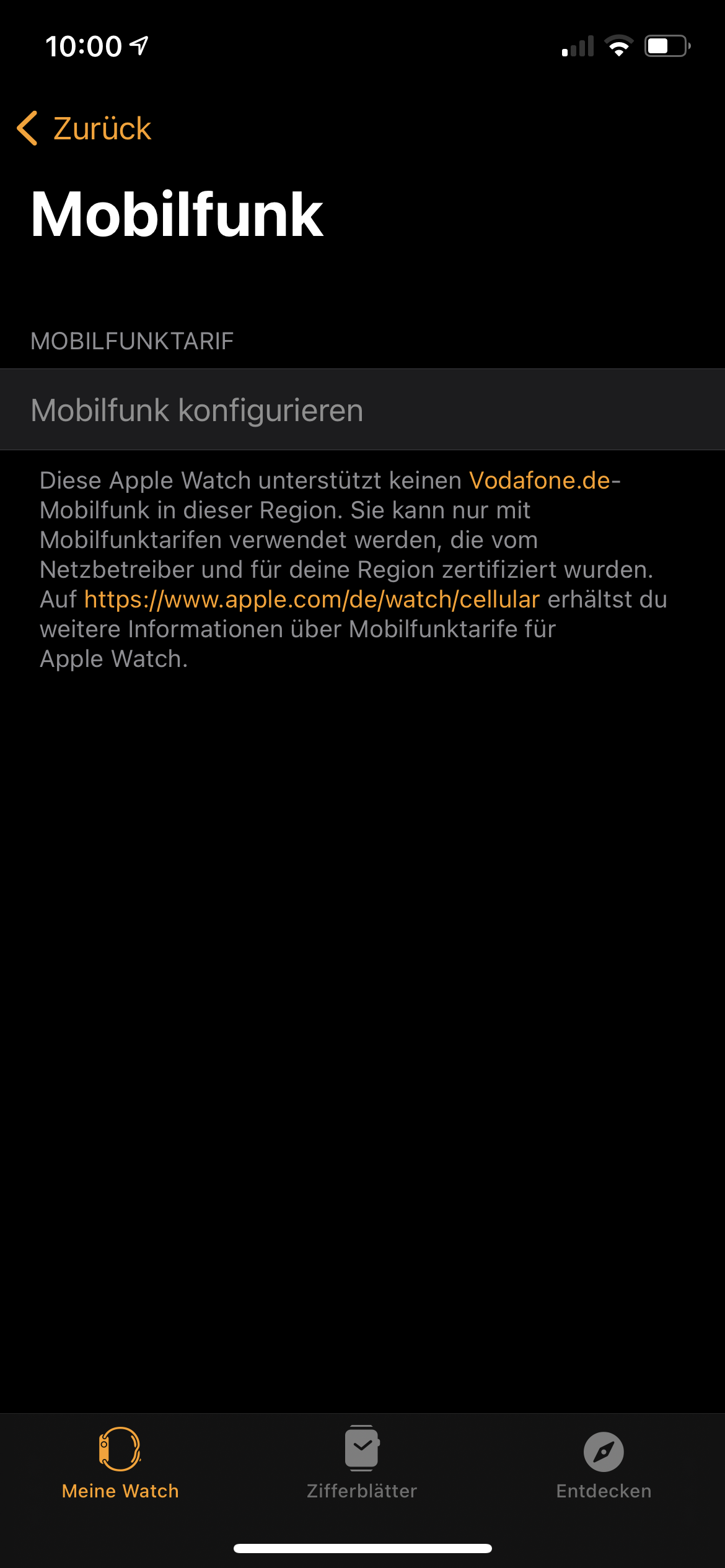Image resolution: width=725 pixels, height=1568 pixels.
Task: Open the apple.com/de/watch/cellular link
Action: [x=312, y=599]
